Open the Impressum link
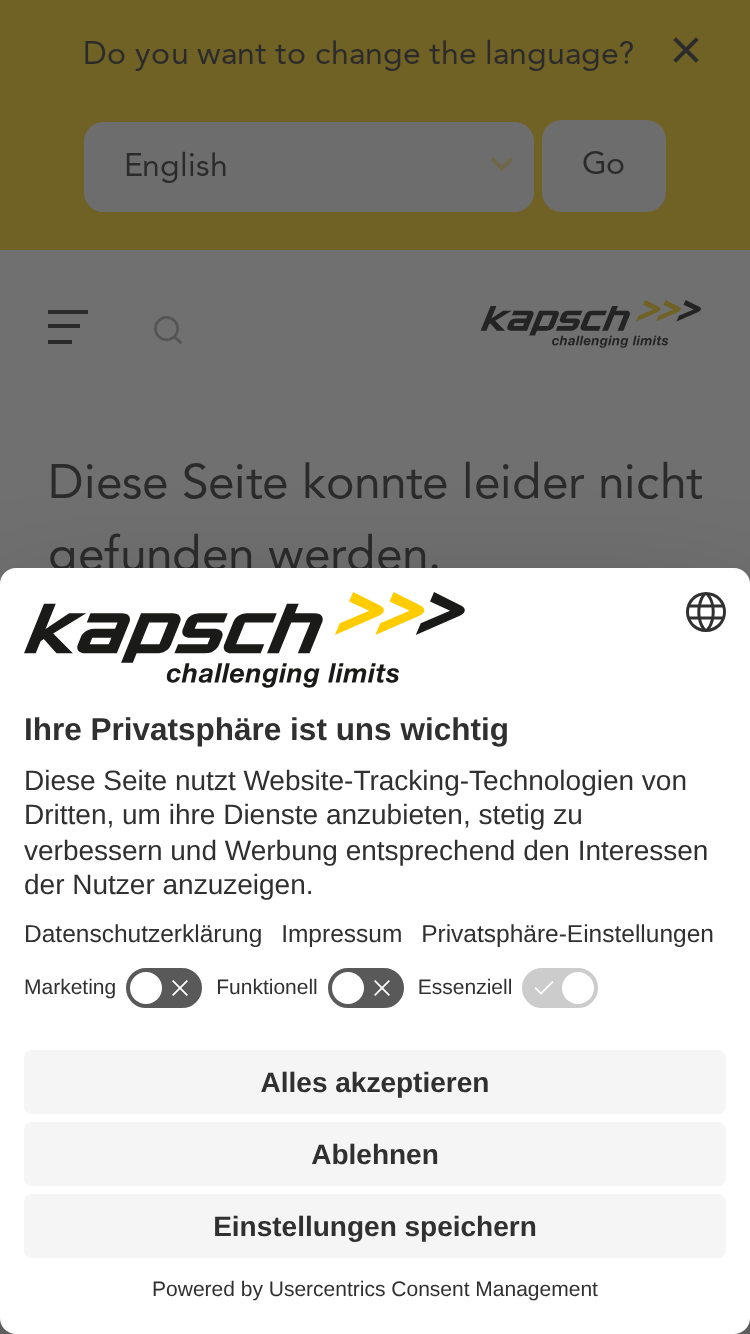 click(342, 934)
